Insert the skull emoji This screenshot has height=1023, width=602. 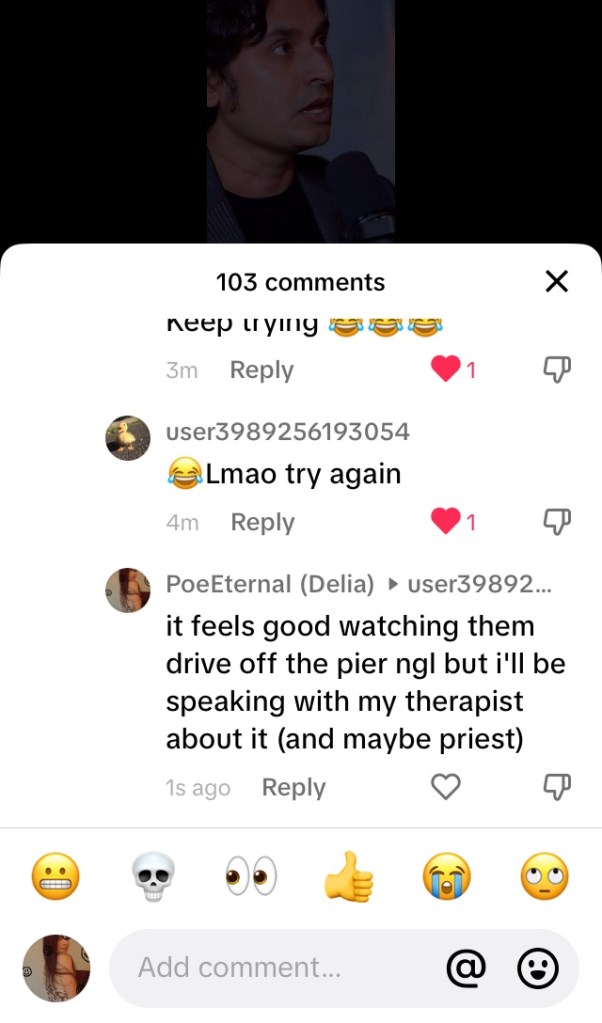click(153, 878)
